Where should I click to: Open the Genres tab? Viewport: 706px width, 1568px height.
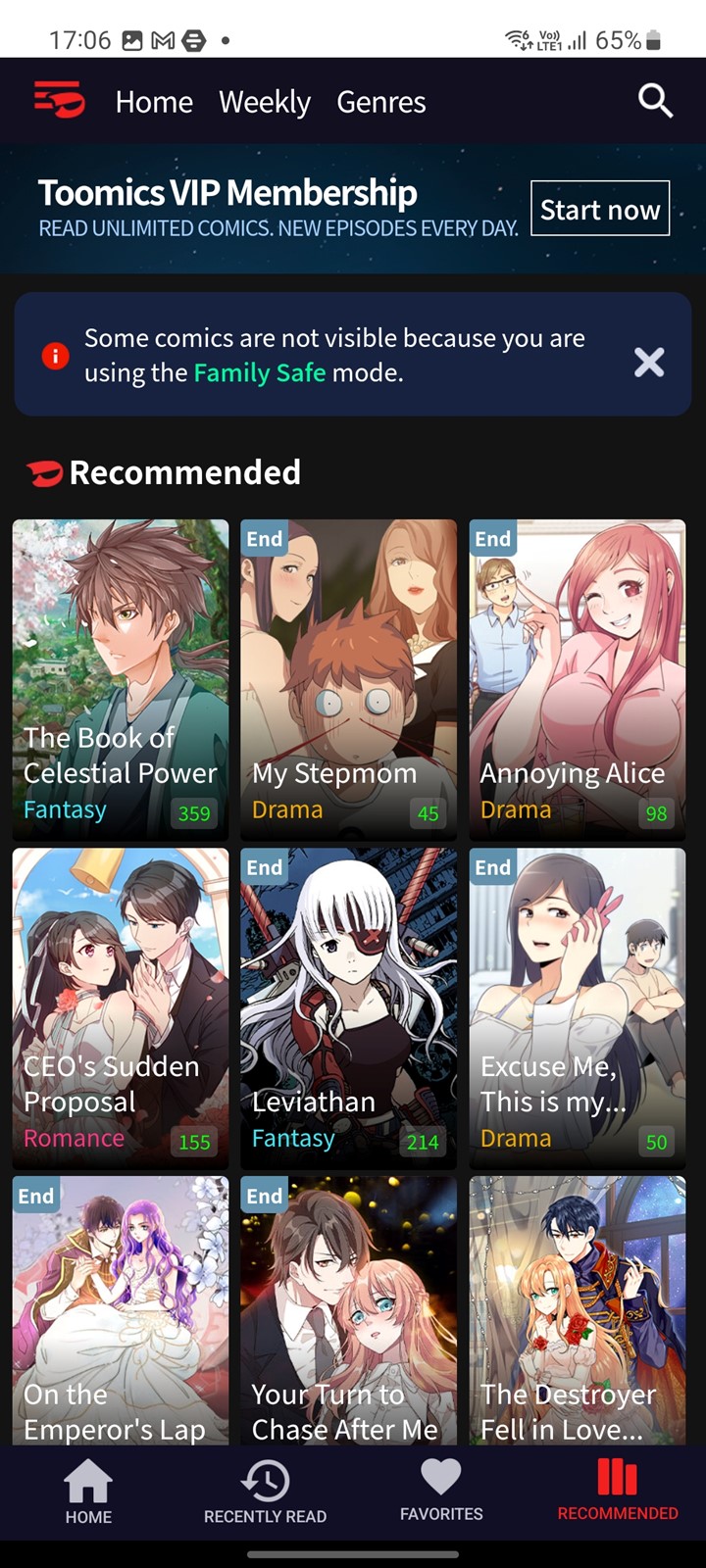pos(381,102)
